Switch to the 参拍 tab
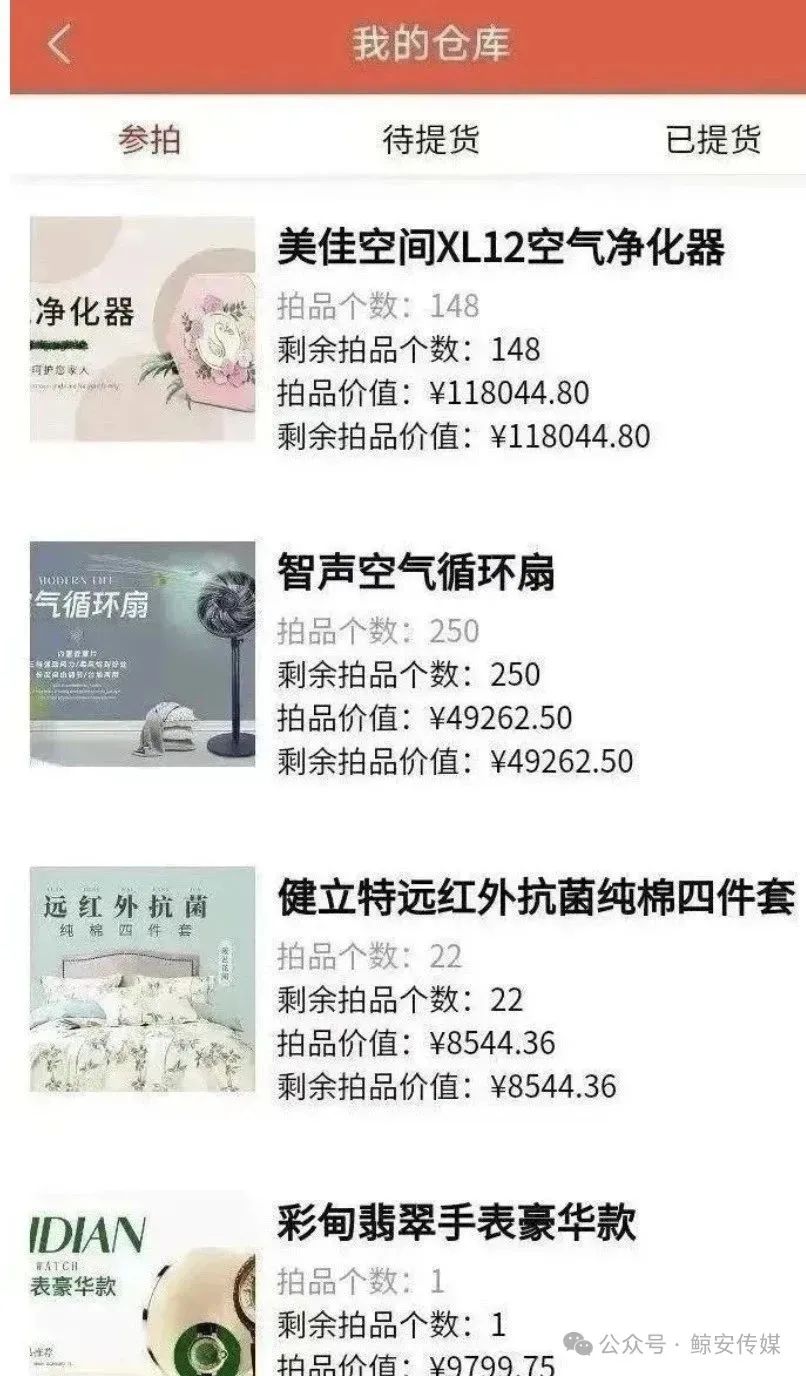 tap(149, 139)
